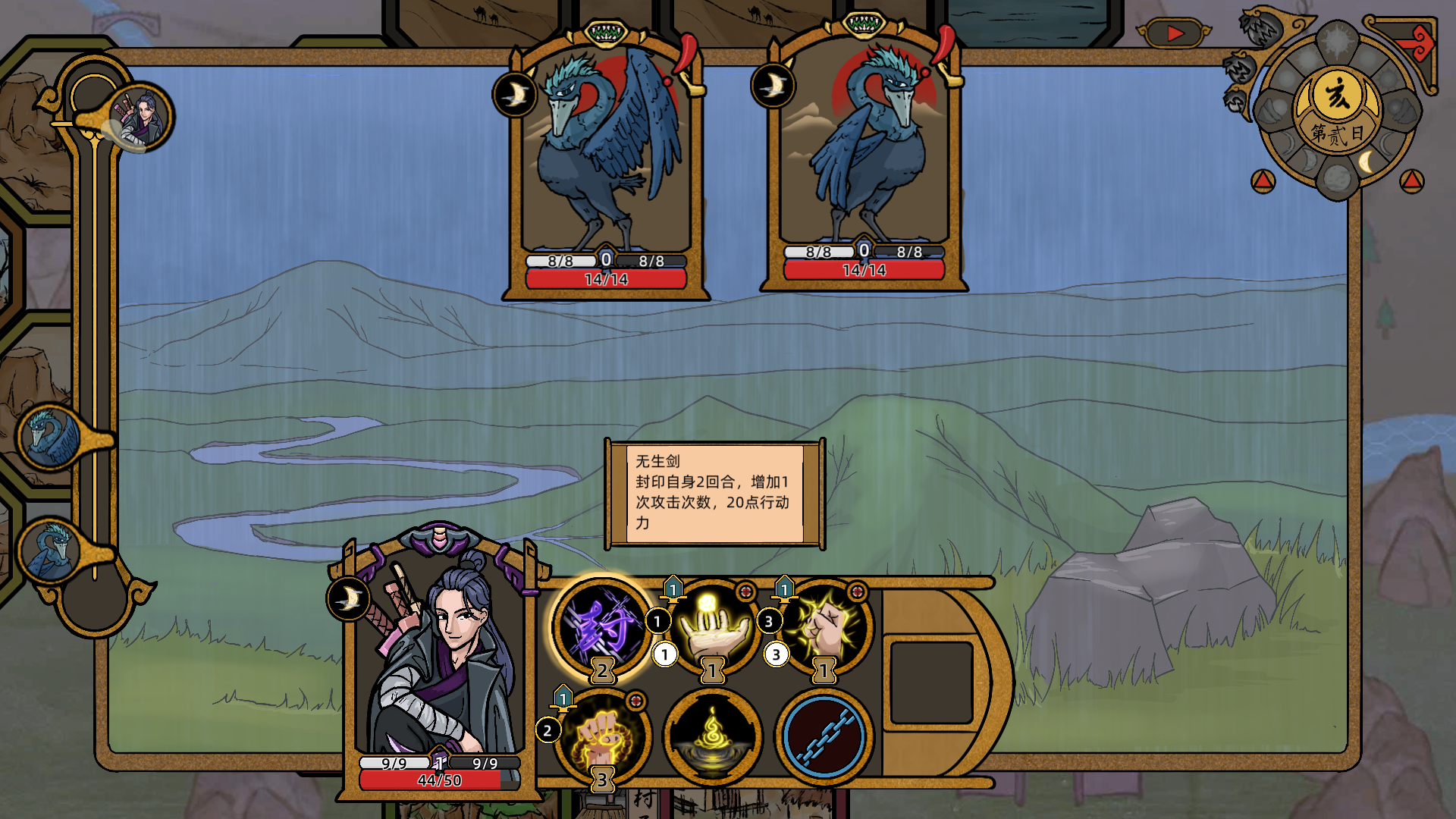The height and width of the screenshot is (819, 1456).
Task: Tap the left red triangle under the day dial
Action: (1263, 181)
